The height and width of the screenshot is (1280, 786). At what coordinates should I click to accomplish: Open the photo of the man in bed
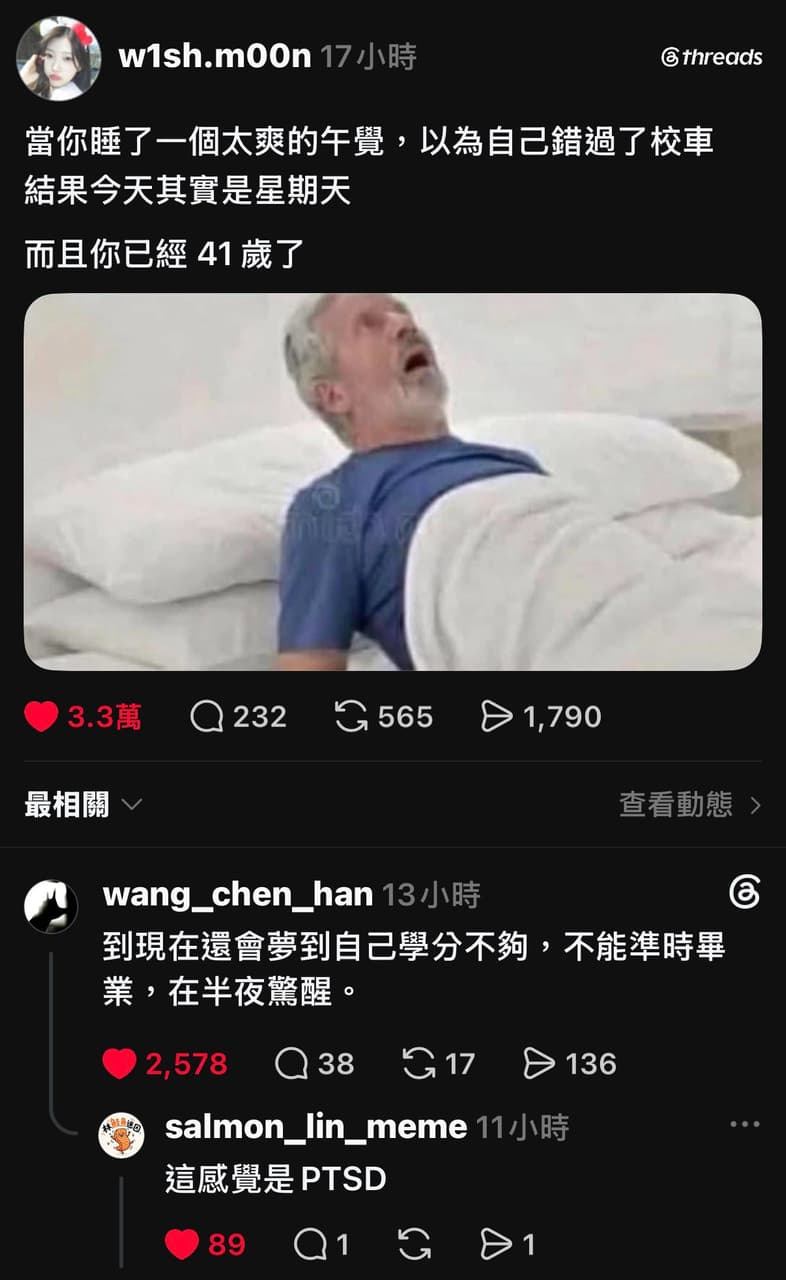(393, 482)
